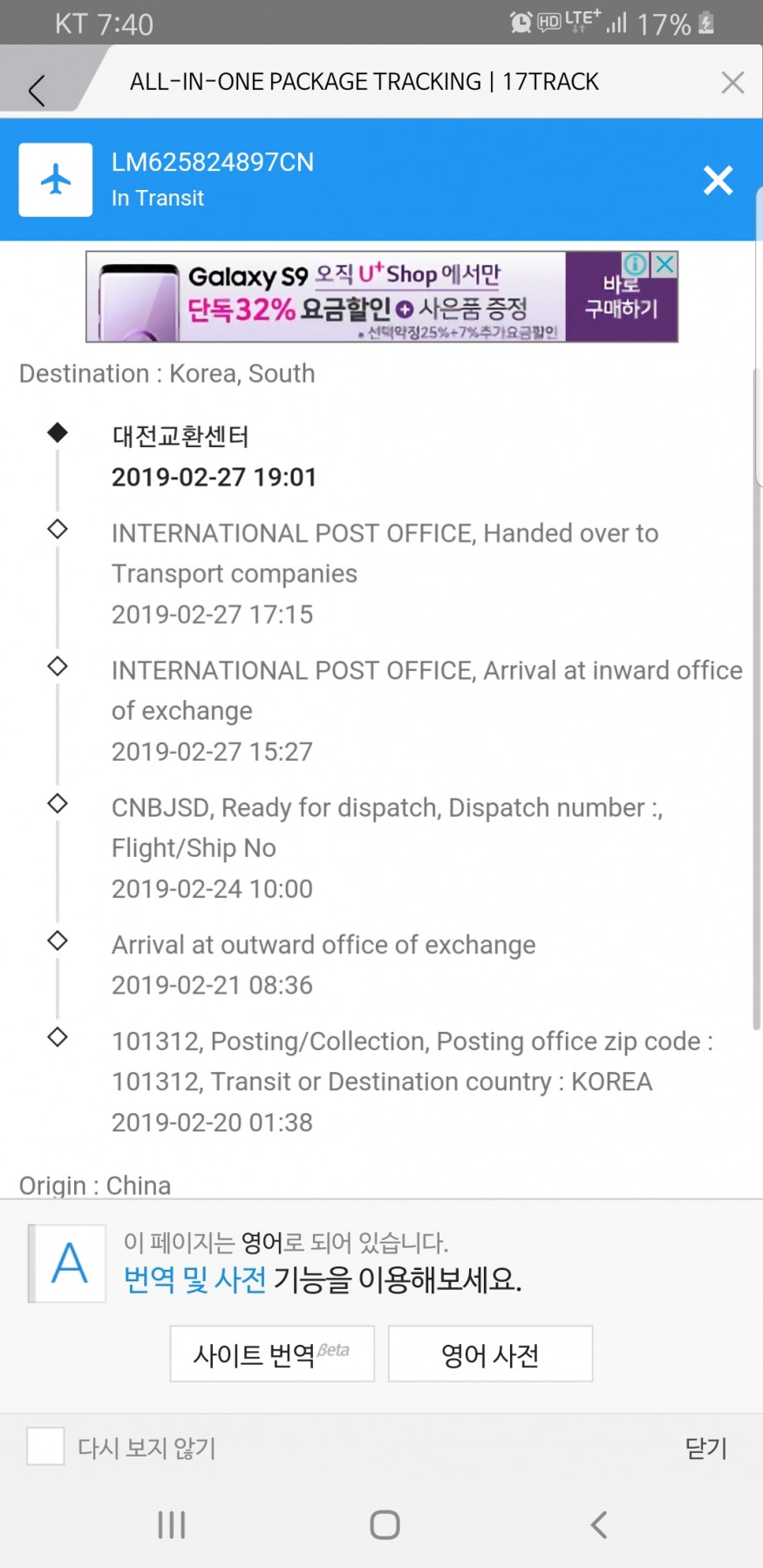Open the recent apps view
Screen dimensions: 763x1568
point(171,1524)
